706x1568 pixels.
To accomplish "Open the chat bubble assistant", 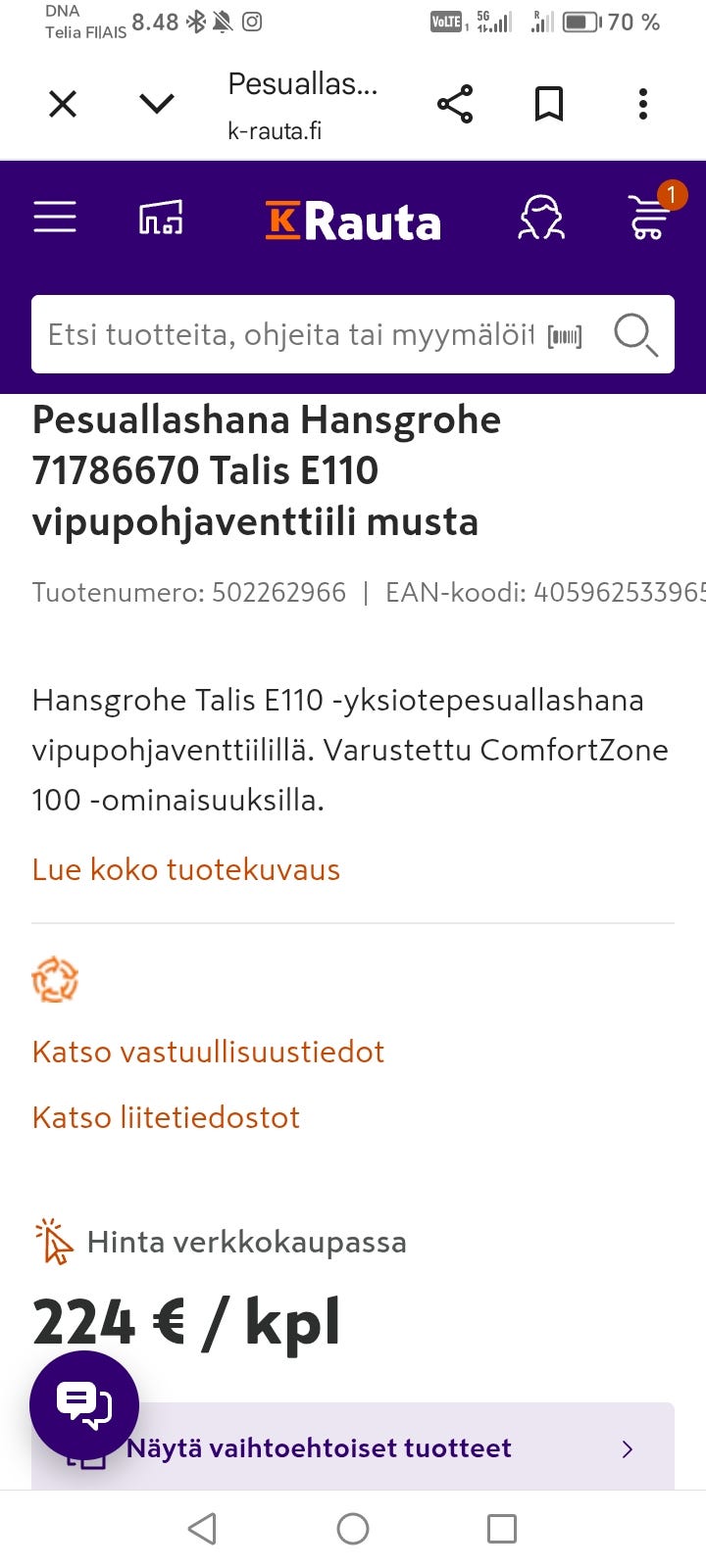I will point(85,1404).
